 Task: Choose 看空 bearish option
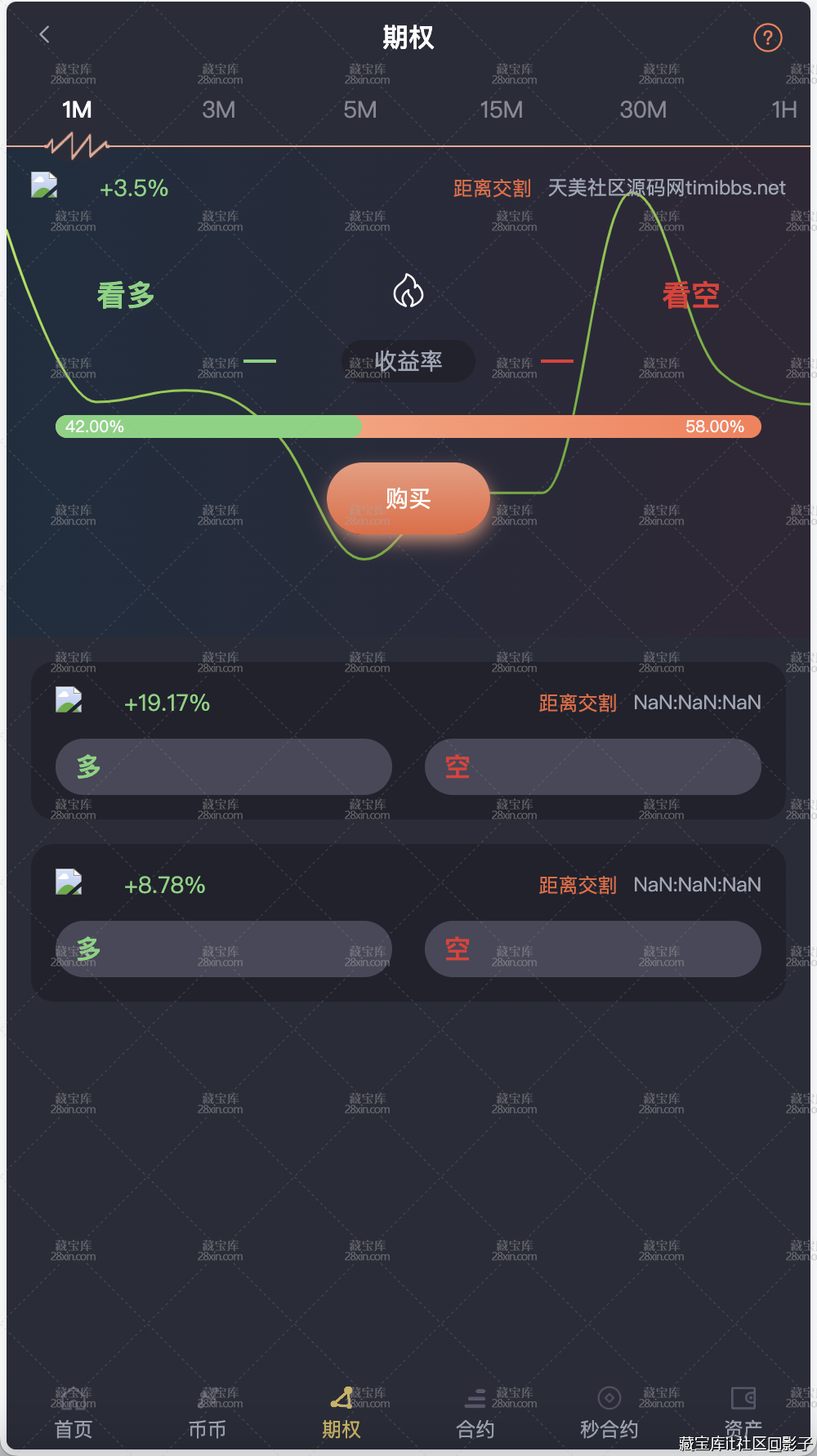690,295
